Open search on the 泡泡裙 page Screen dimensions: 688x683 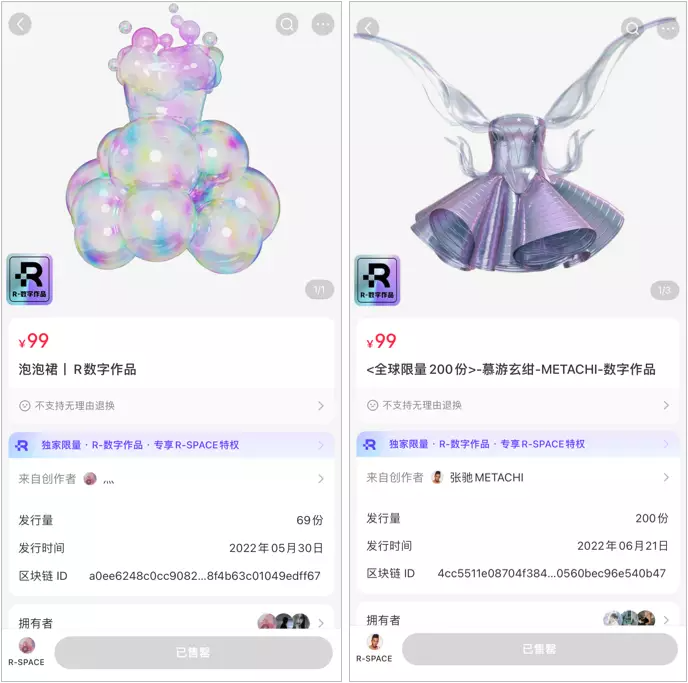point(288,25)
